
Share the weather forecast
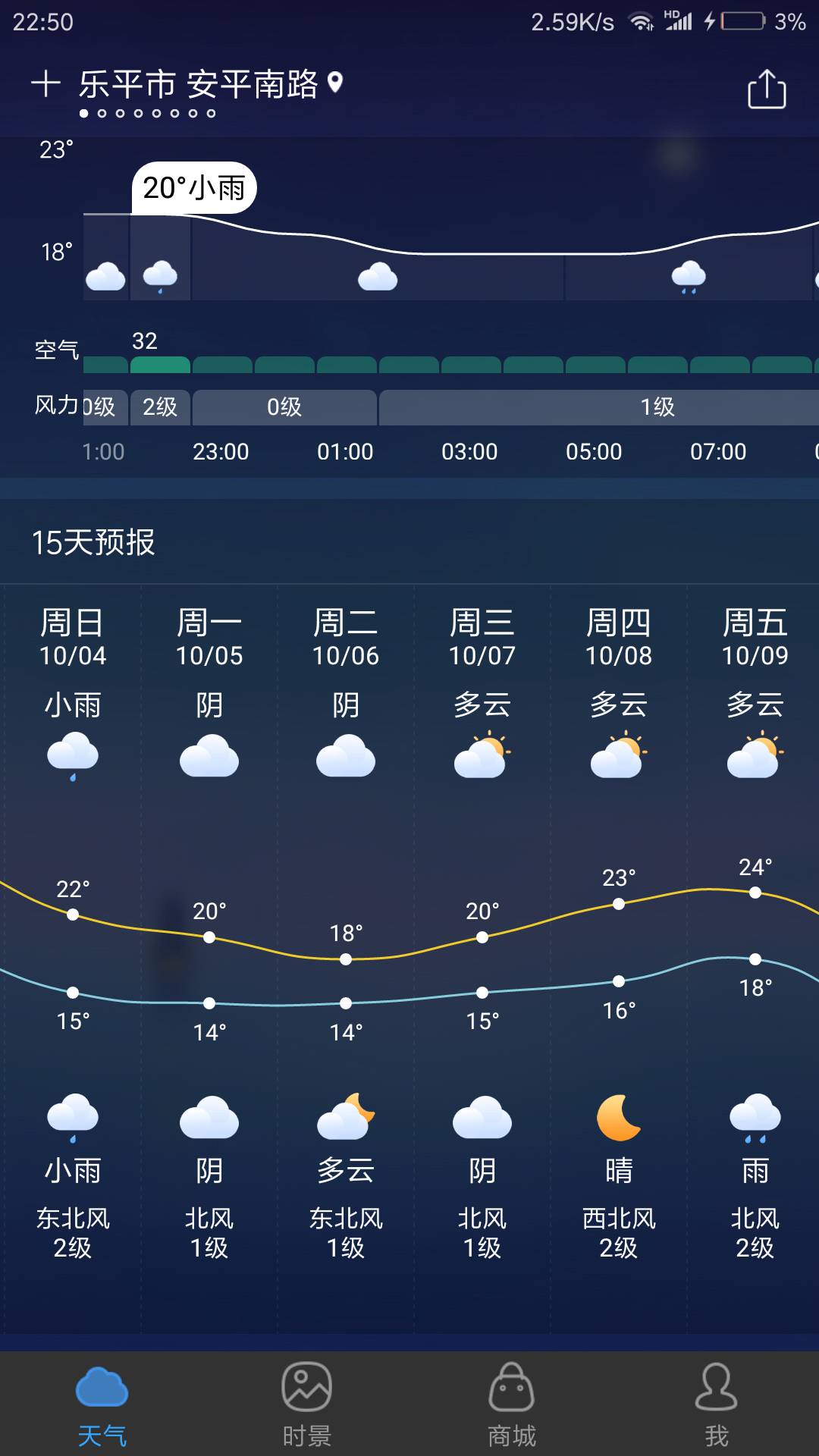[767, 89]
